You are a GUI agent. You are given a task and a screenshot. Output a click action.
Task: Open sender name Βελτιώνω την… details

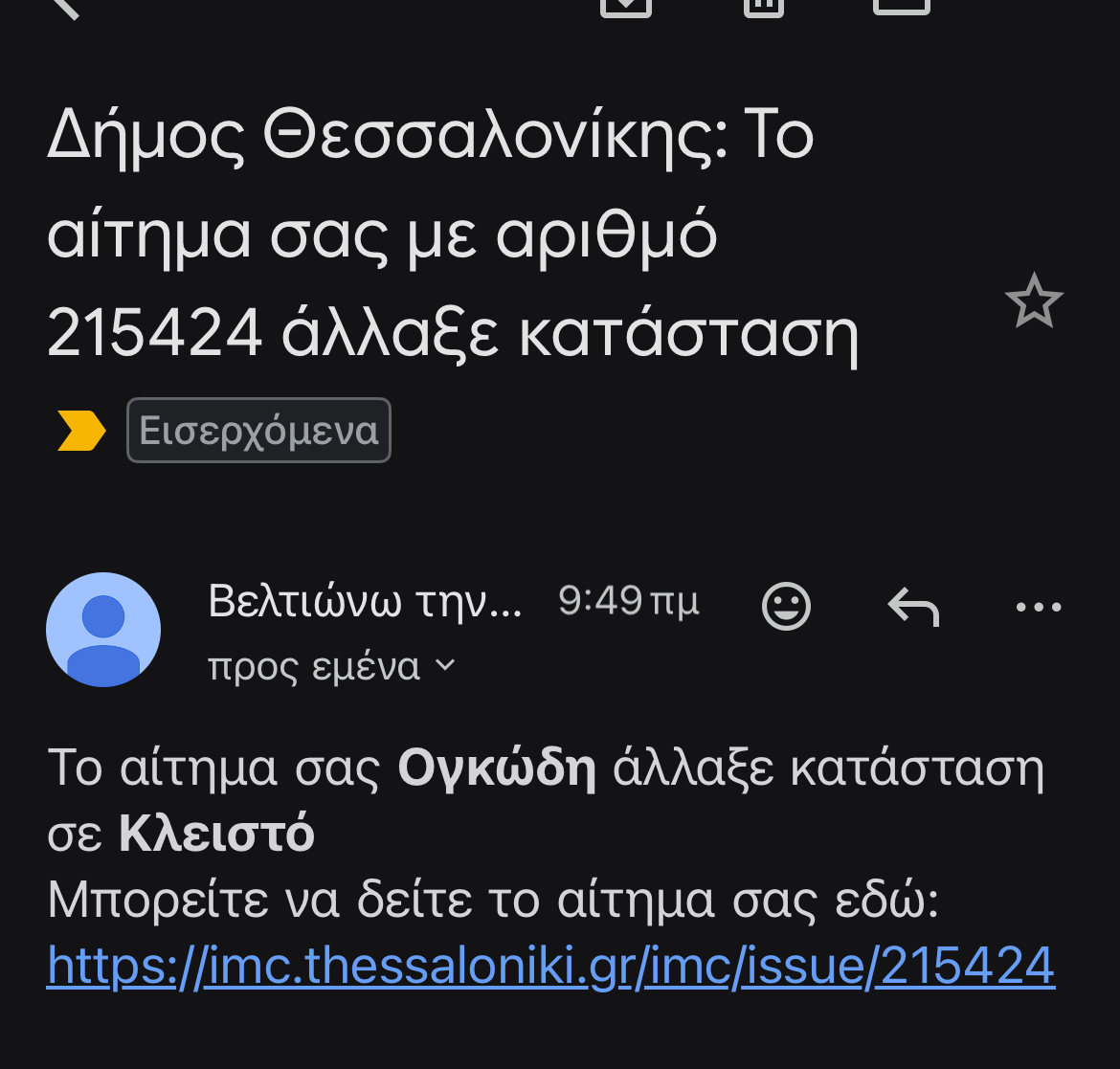[x=365, y=602]
